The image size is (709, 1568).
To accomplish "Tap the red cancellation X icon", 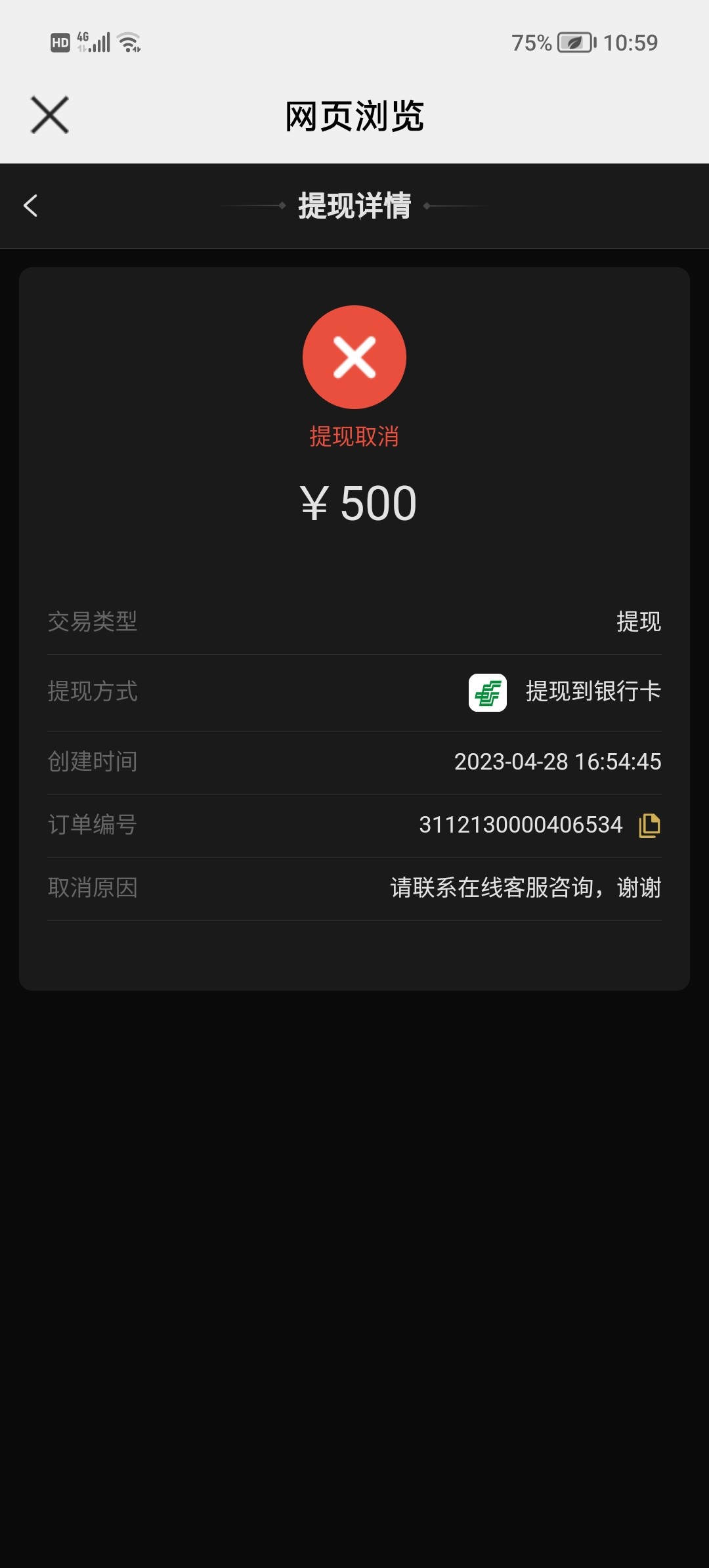I will pos(354,356).
